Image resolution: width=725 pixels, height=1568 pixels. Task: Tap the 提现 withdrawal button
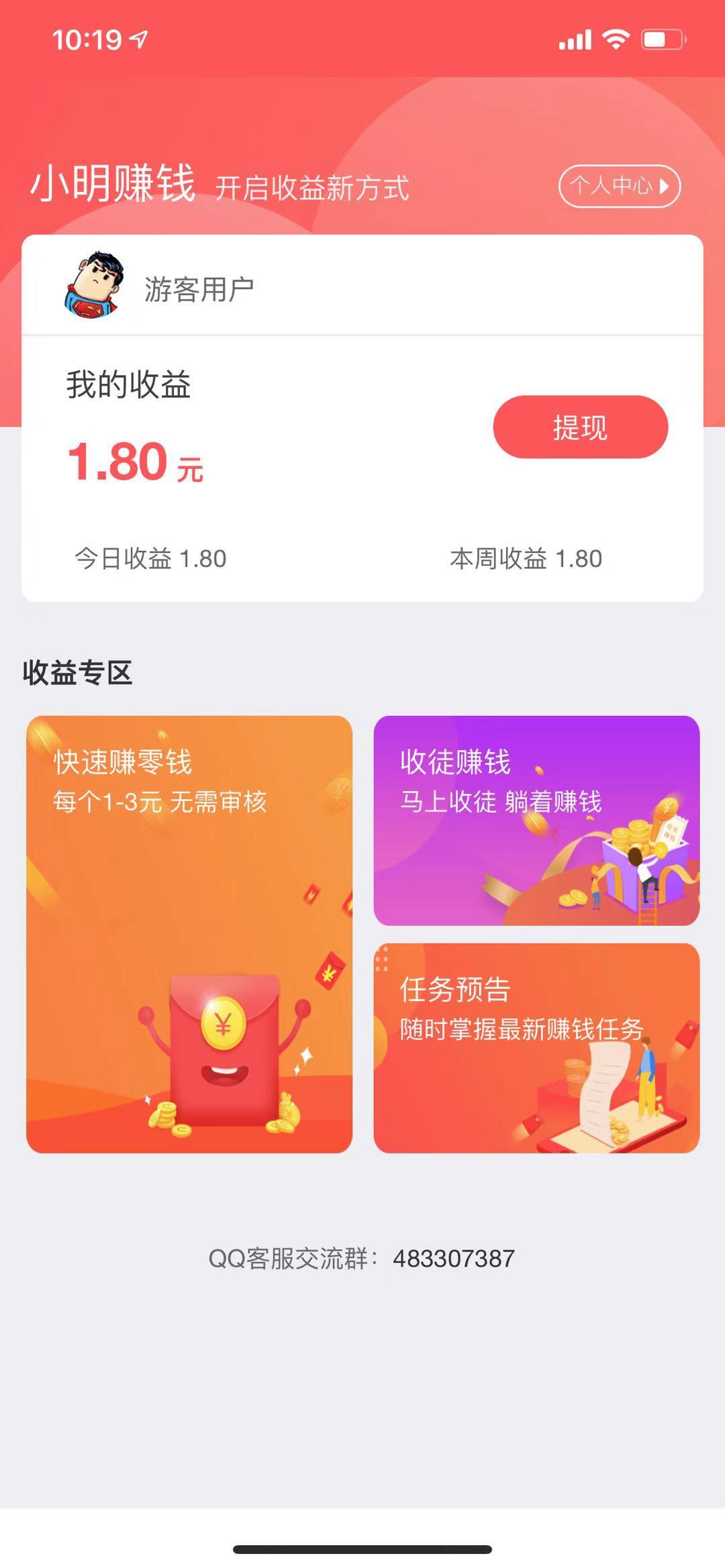[581, 427]
